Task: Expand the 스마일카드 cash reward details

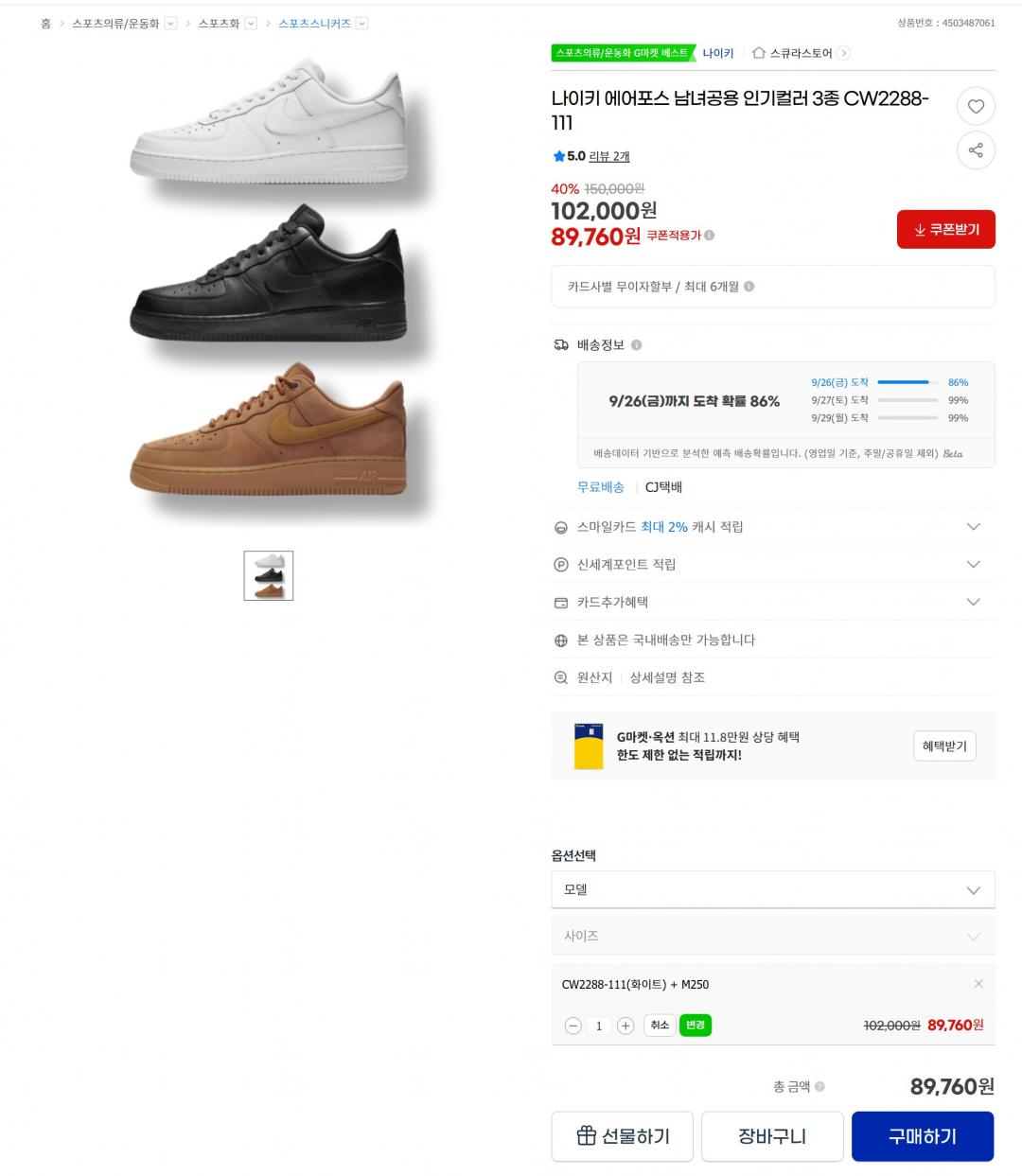Action: pyautogui.click(x=973, y=527)
